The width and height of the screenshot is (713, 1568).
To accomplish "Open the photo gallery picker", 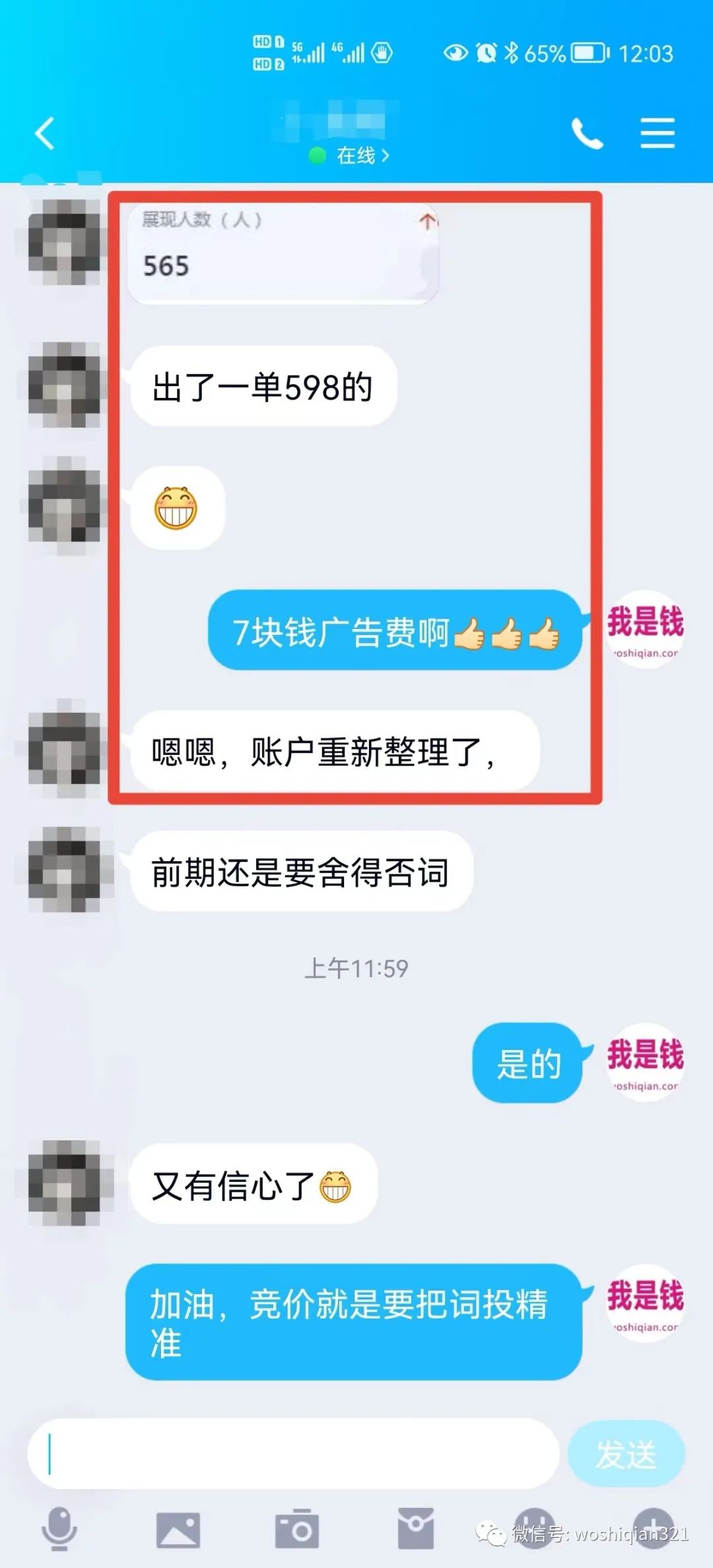I will pyautogui.click(x=178, y=1529).
